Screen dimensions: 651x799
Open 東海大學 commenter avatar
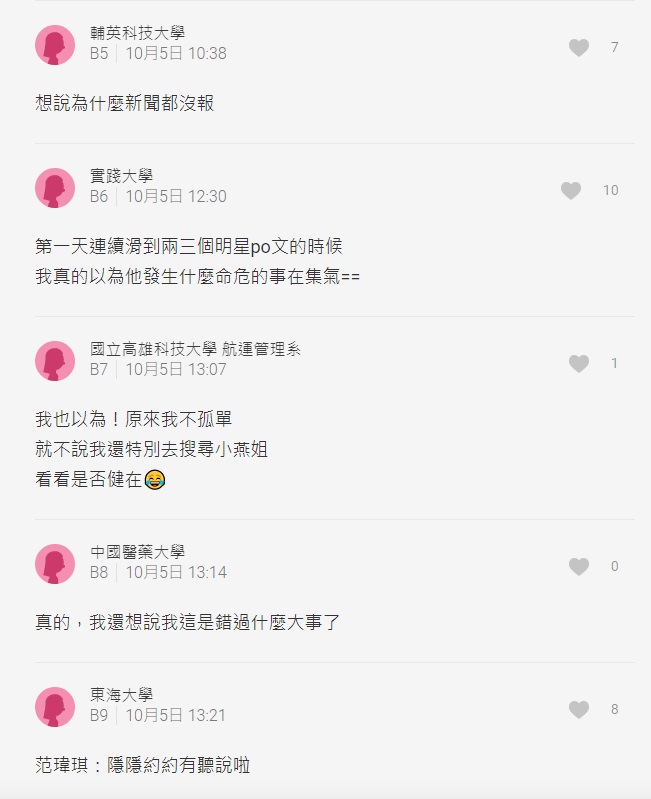pos(55,707)
